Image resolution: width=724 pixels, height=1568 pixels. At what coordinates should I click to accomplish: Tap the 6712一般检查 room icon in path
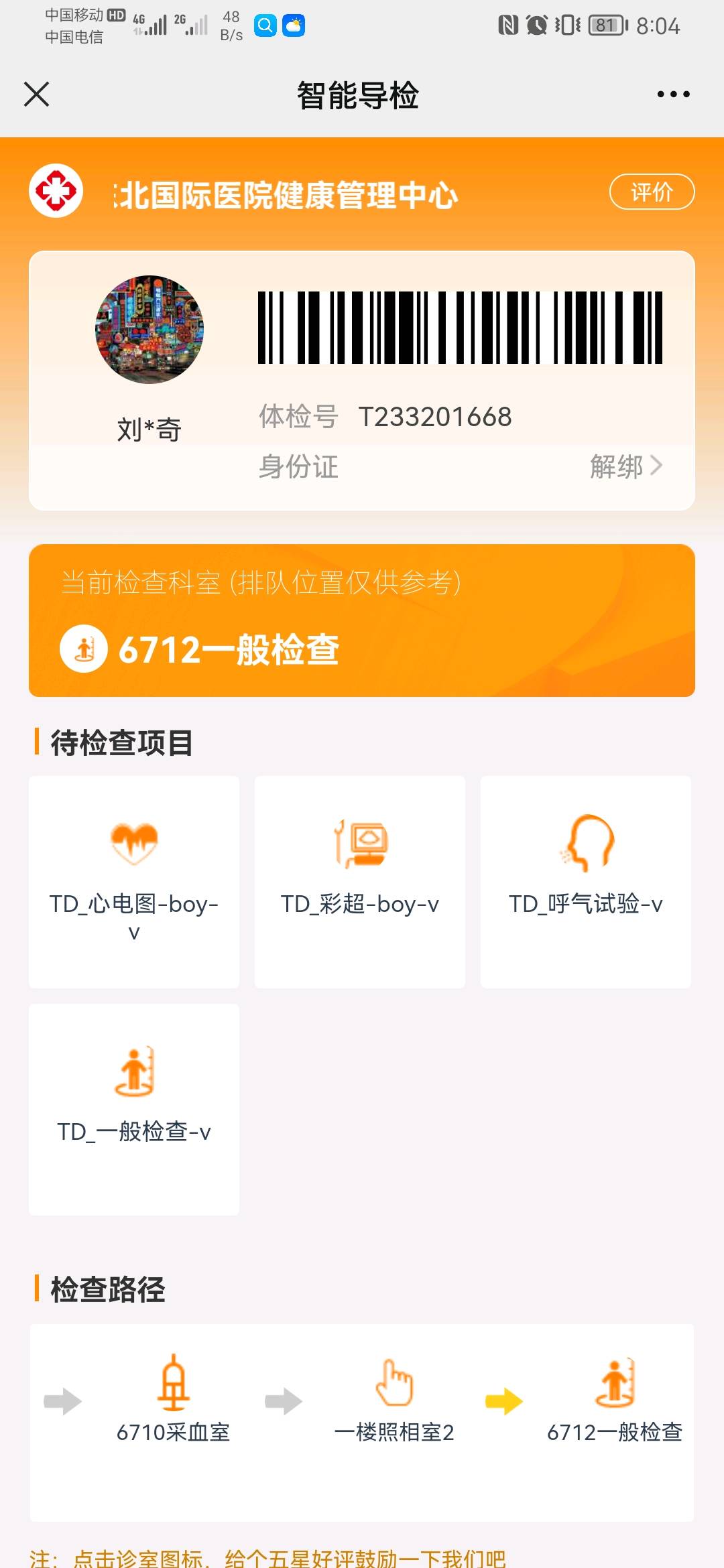click(x=615, y=1382)
